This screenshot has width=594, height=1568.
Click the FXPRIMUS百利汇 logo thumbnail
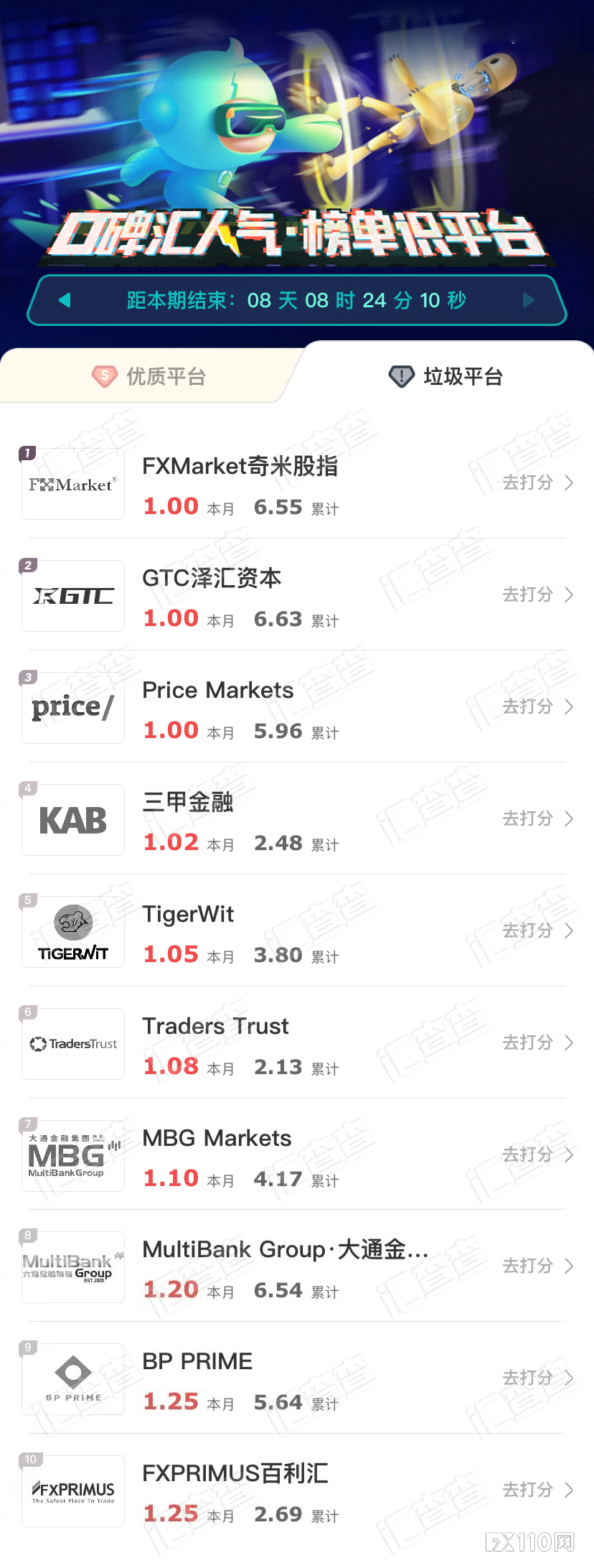[72, 1490]
